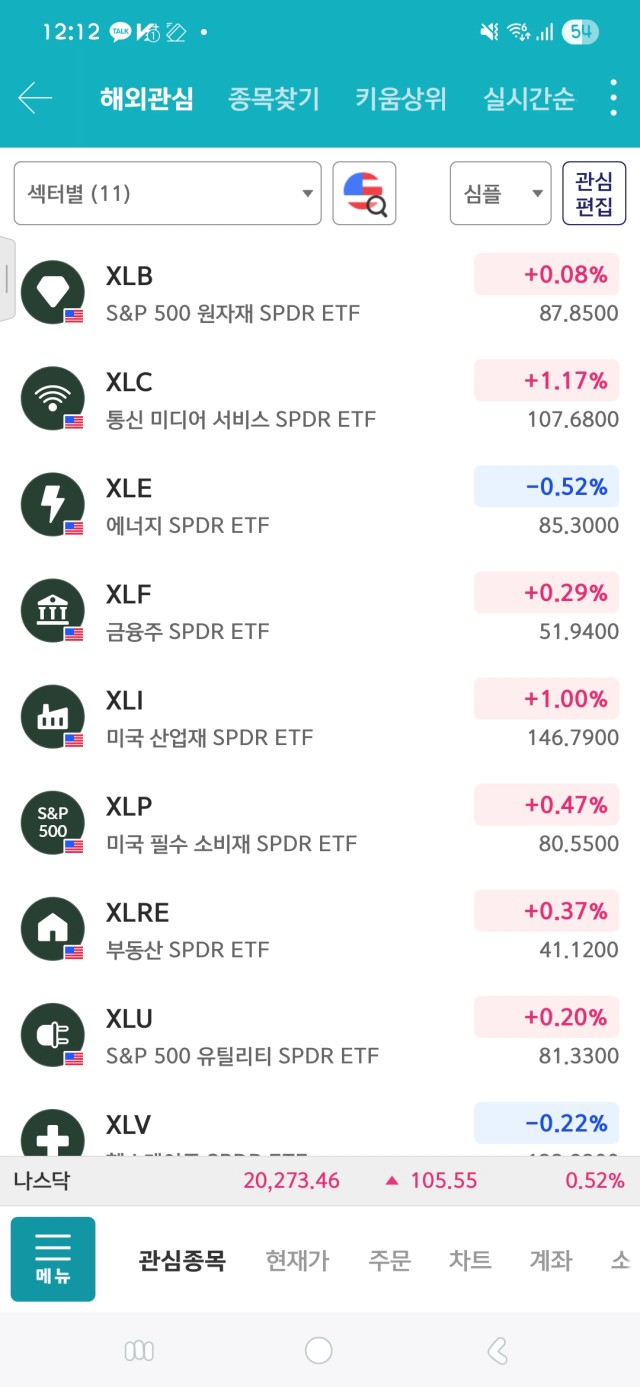Open the three-dot overflow menu
This screenshot has height=1387, width=640.
click(613, 98)
